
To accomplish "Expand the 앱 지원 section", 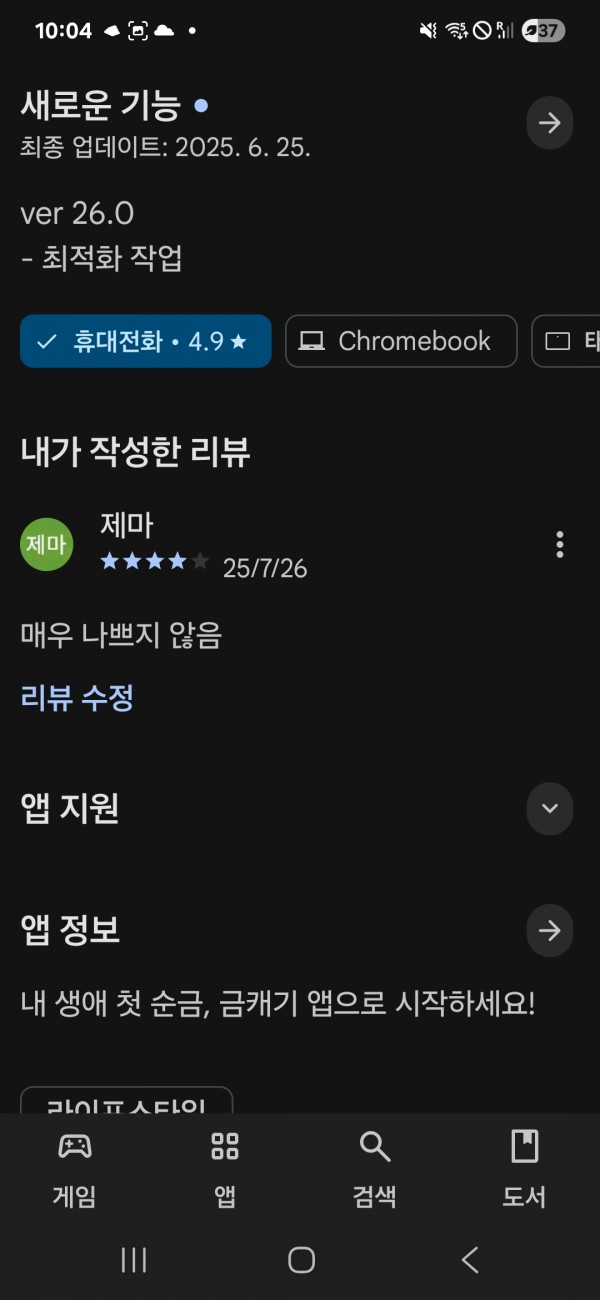I will tap(550, 808).
